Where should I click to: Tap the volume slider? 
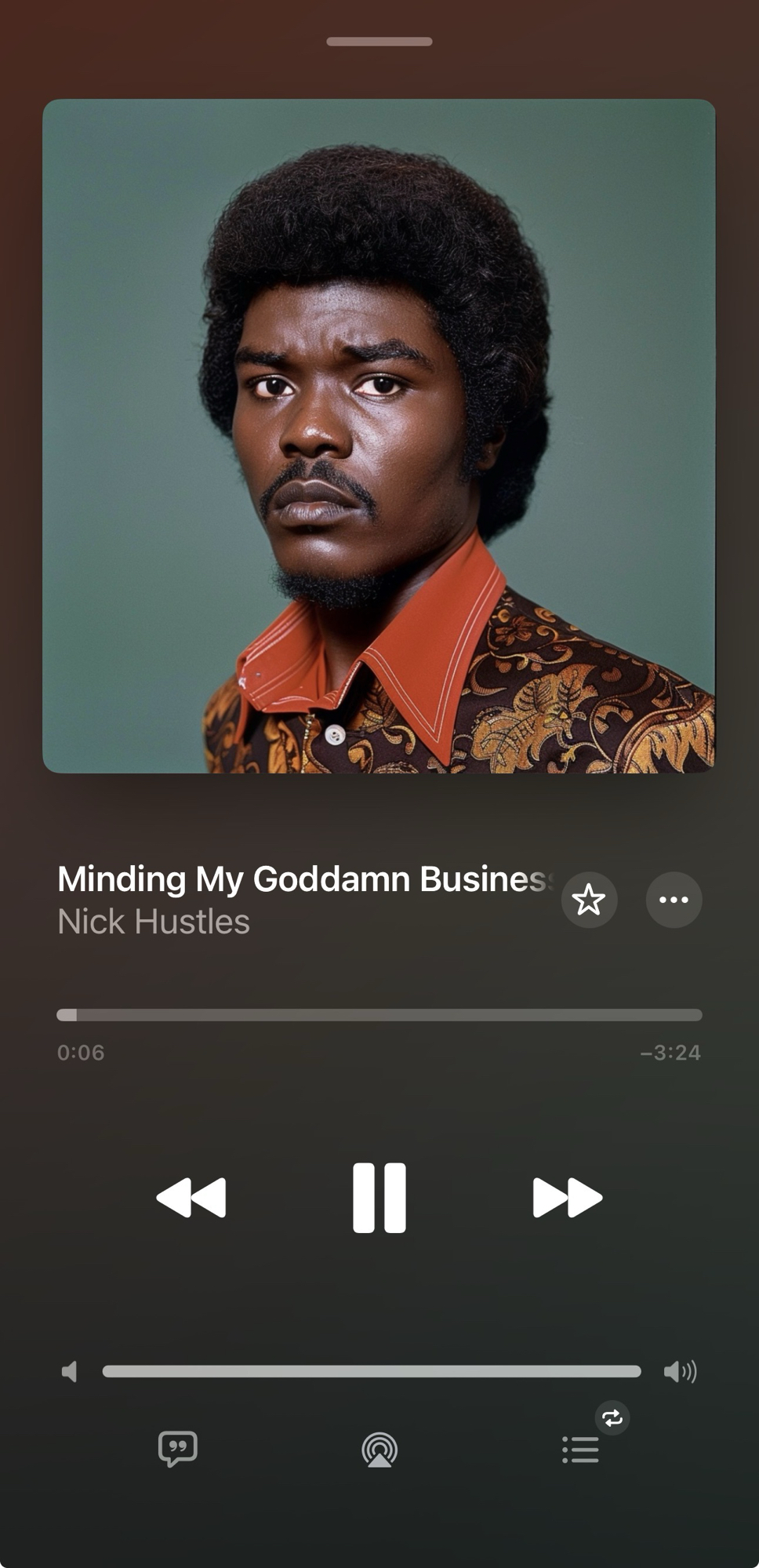pos(372,1371)
